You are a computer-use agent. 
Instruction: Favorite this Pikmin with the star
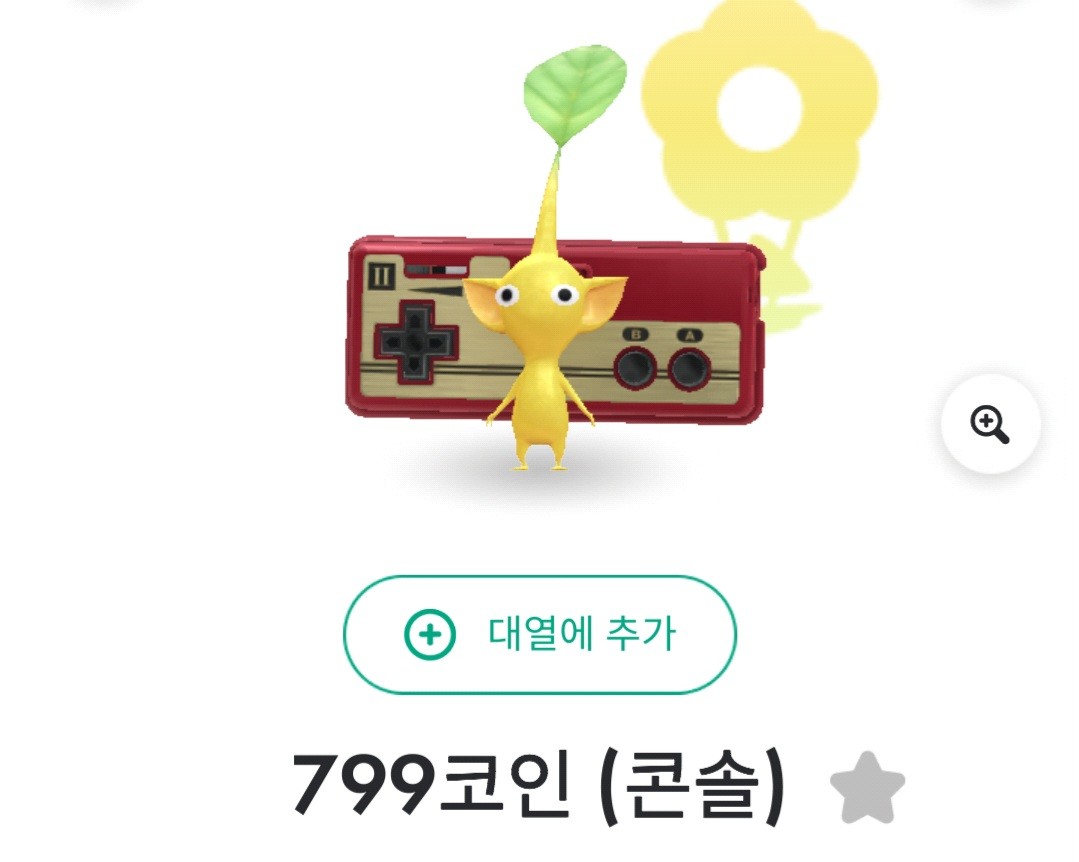(x=867, y=788)
